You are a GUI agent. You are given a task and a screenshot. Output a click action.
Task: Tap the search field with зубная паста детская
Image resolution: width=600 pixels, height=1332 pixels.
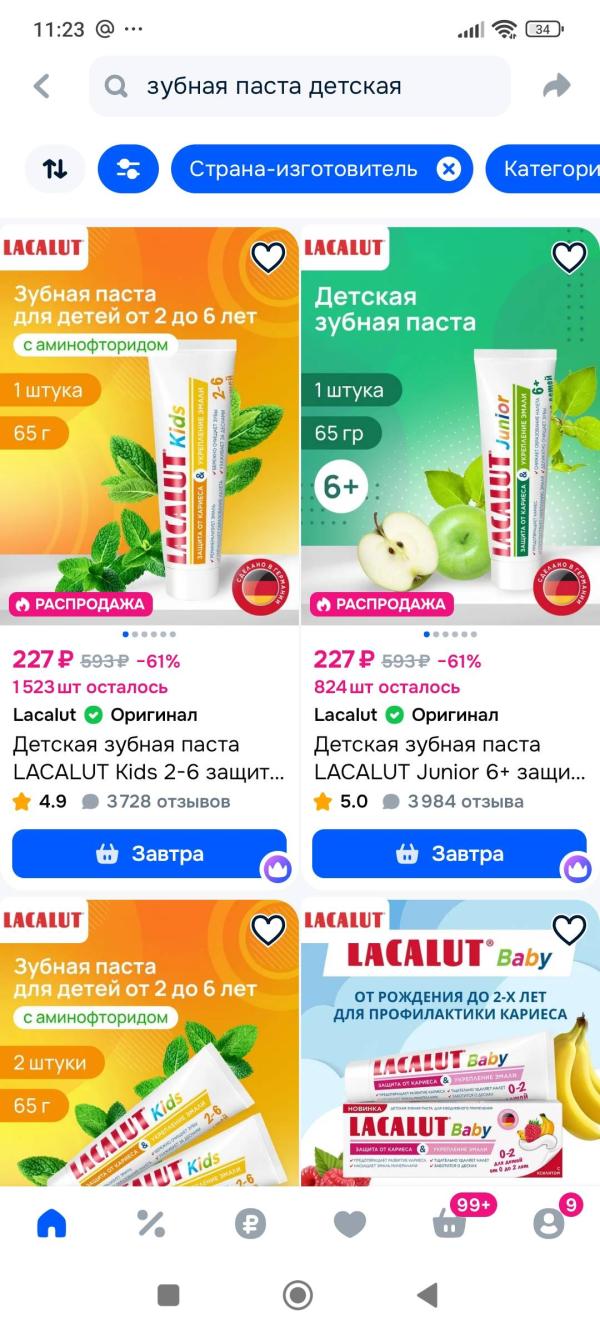pyautogui.click(x=300, y=86)
